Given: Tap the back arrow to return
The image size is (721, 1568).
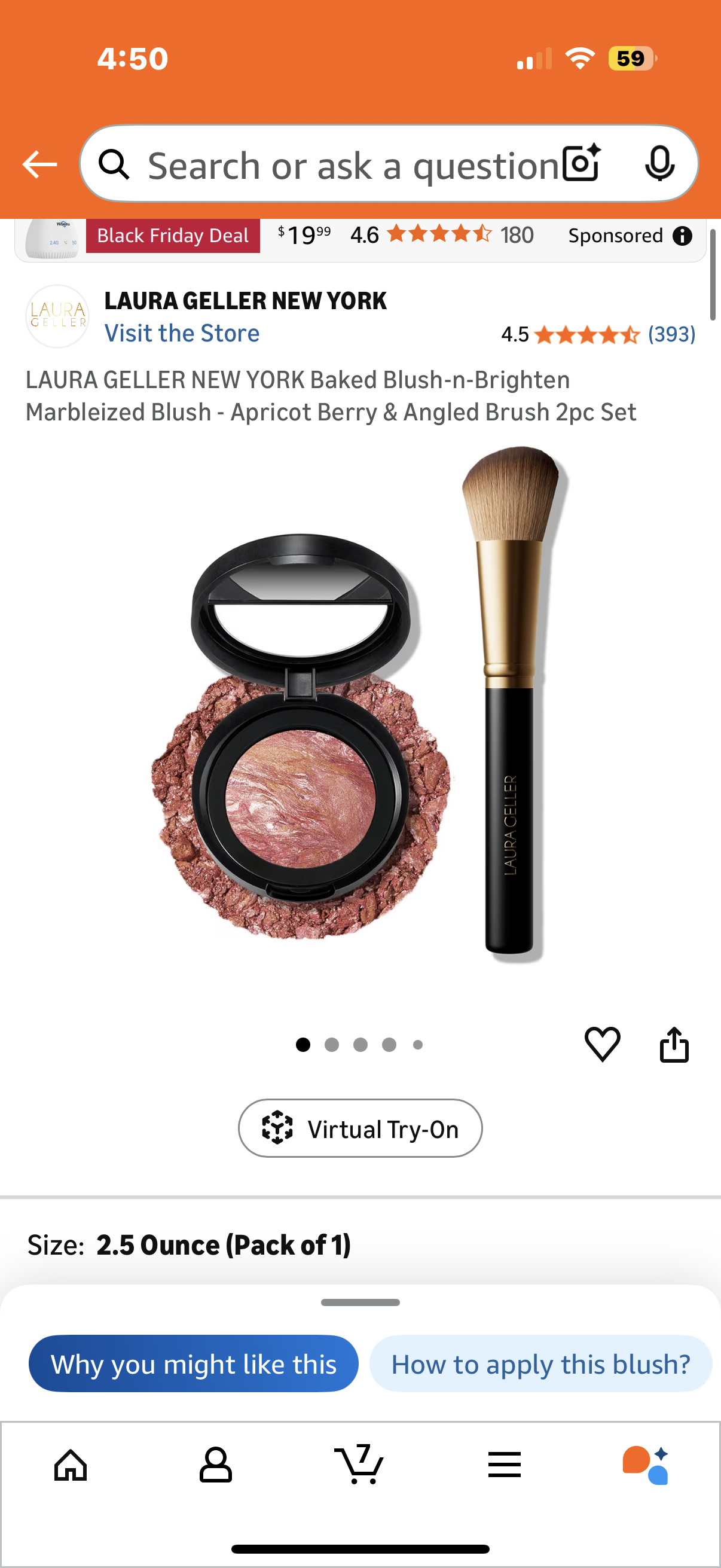Looking at the screenshot, I should [x=39, y=163].
